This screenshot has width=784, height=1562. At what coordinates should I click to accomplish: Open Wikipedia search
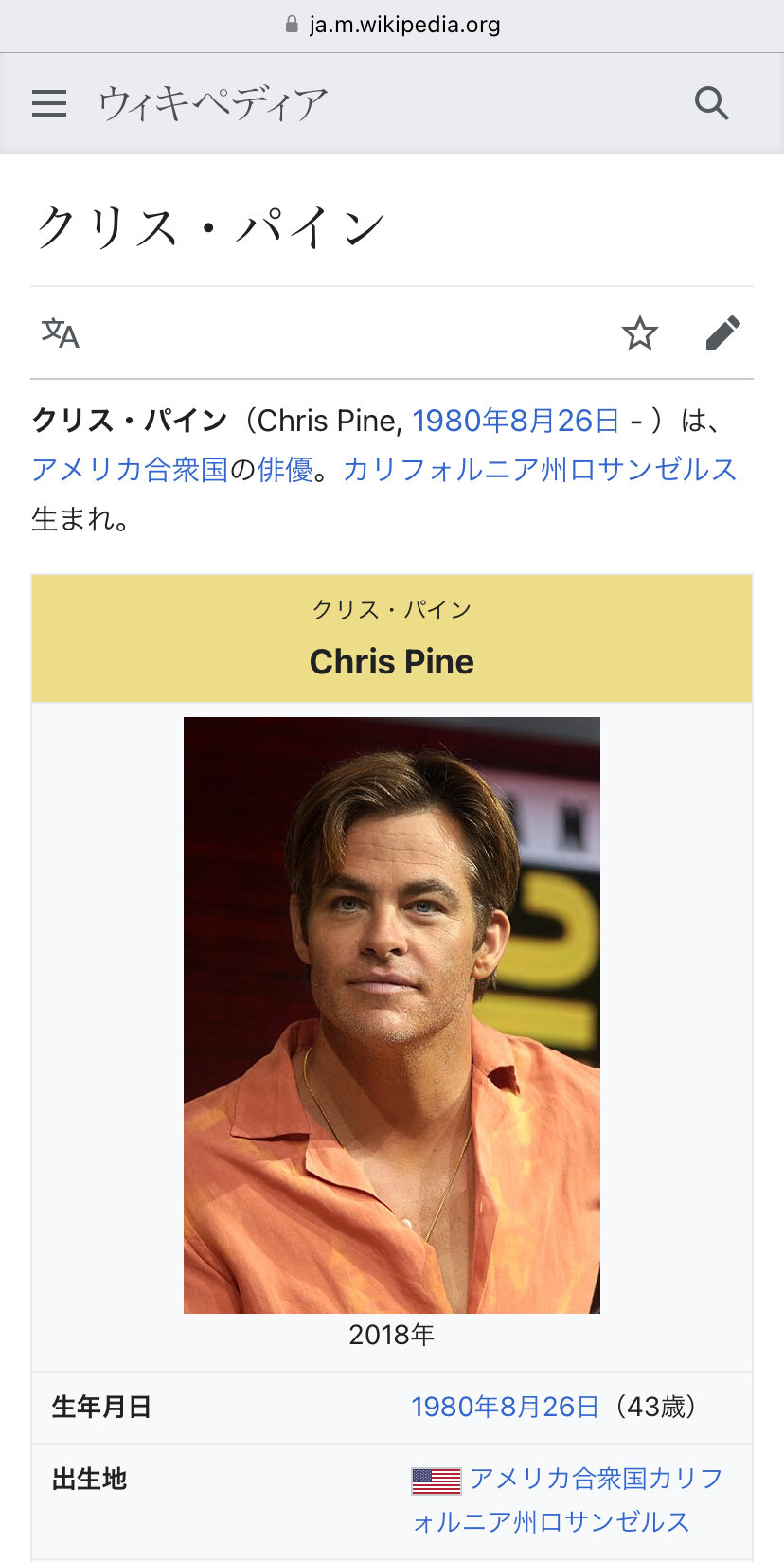coord(711,102)
